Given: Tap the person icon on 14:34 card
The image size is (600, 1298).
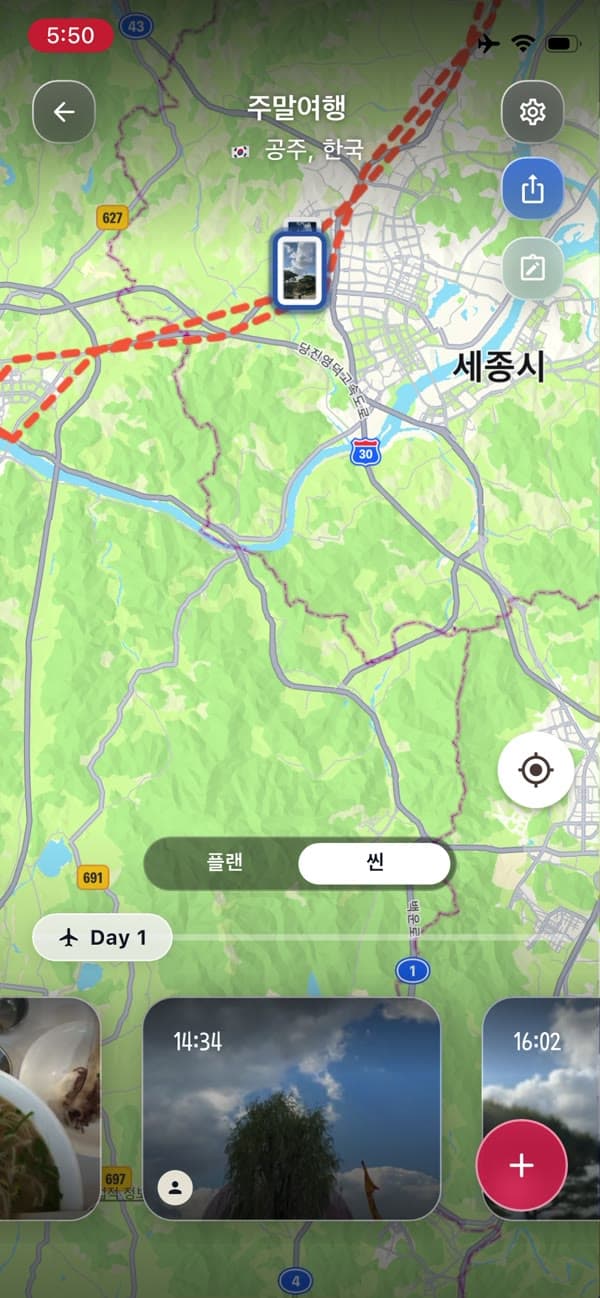Looking at the screenshot, I should point(175,1188).
